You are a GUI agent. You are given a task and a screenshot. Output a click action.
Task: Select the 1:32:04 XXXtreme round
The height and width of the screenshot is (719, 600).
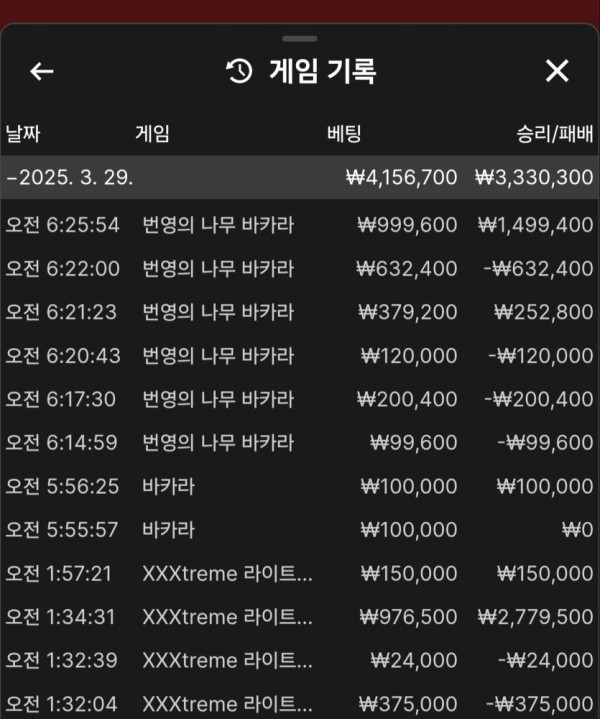click(299, 703)
